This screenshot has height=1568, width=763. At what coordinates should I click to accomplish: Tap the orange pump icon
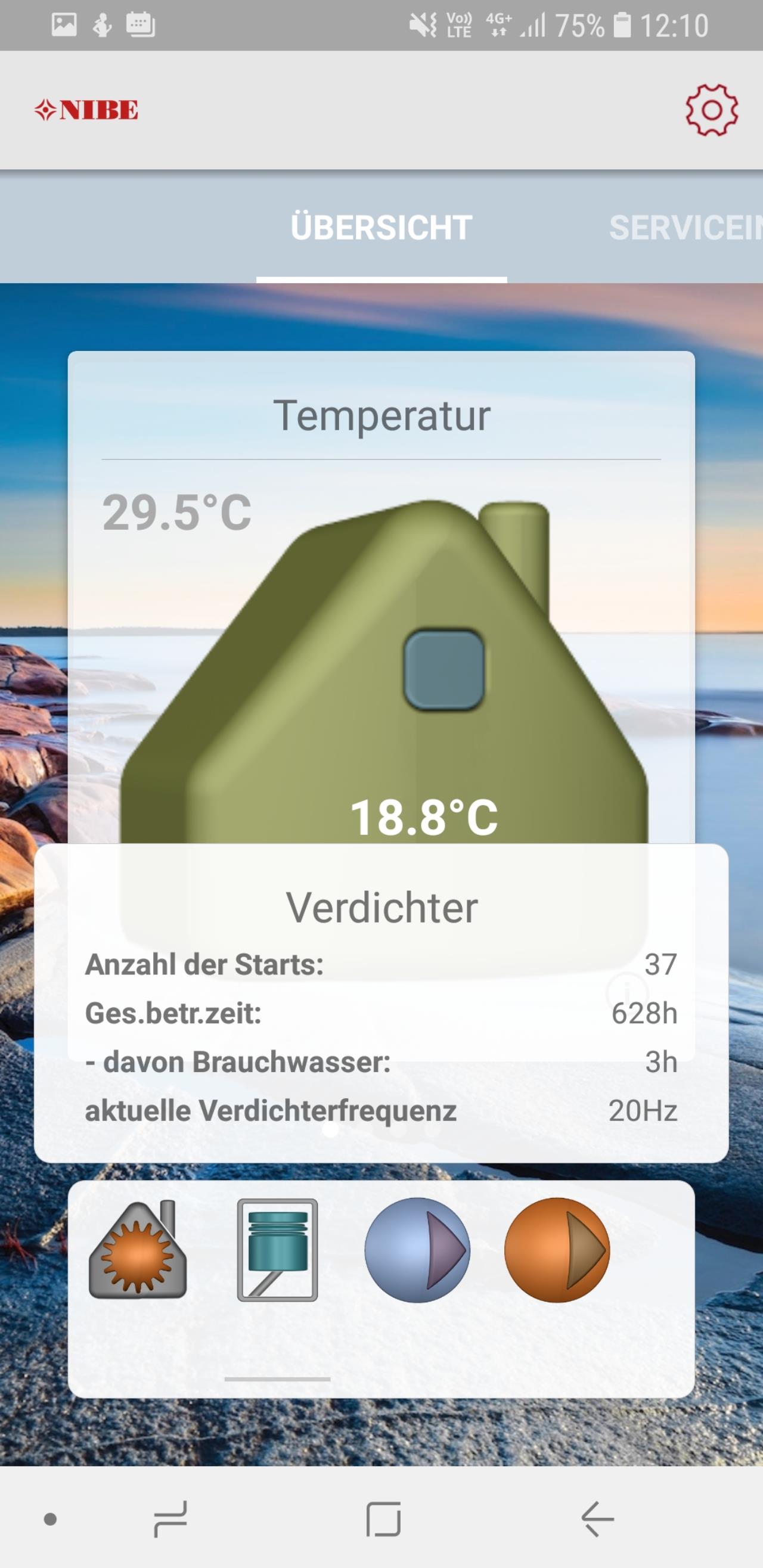[557, 1250]
